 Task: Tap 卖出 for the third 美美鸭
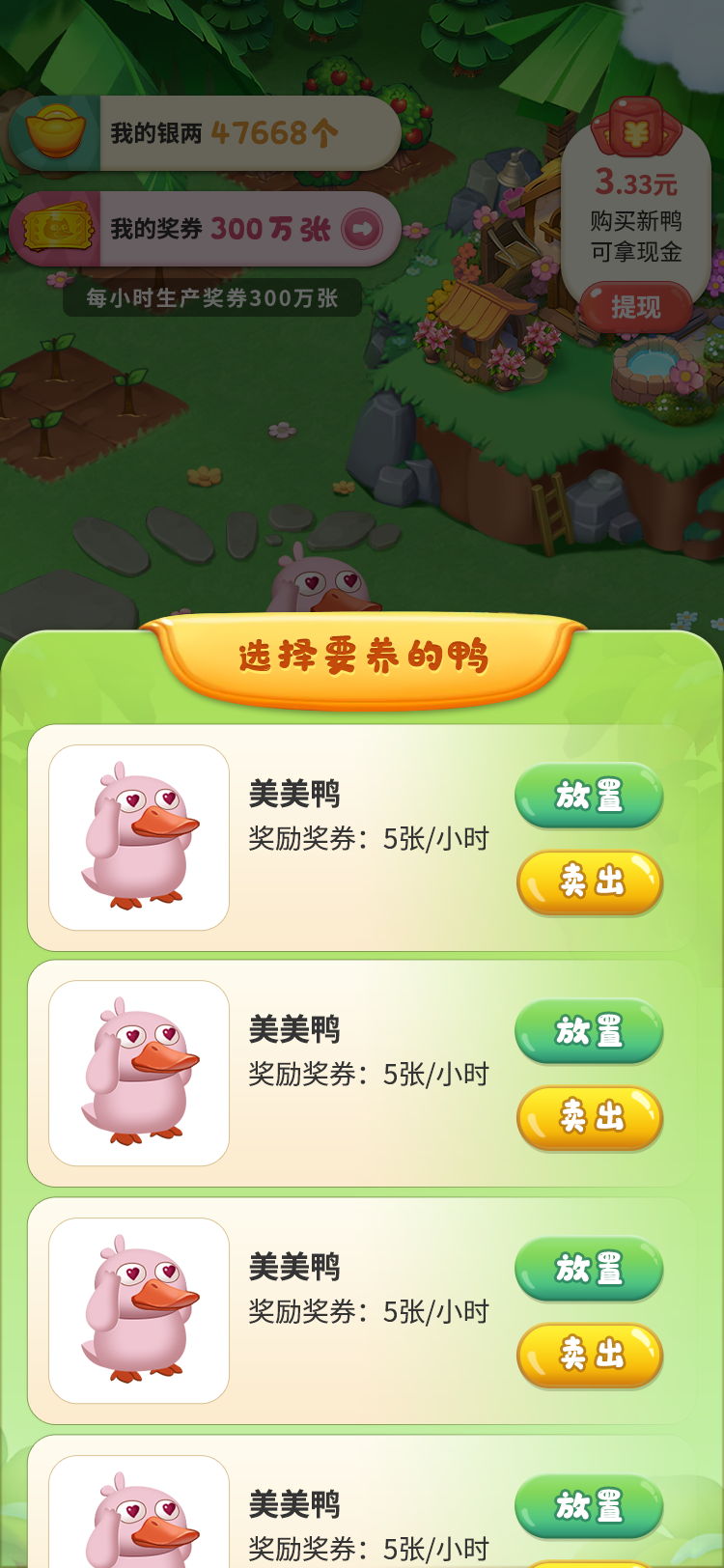click(589, 1356)
